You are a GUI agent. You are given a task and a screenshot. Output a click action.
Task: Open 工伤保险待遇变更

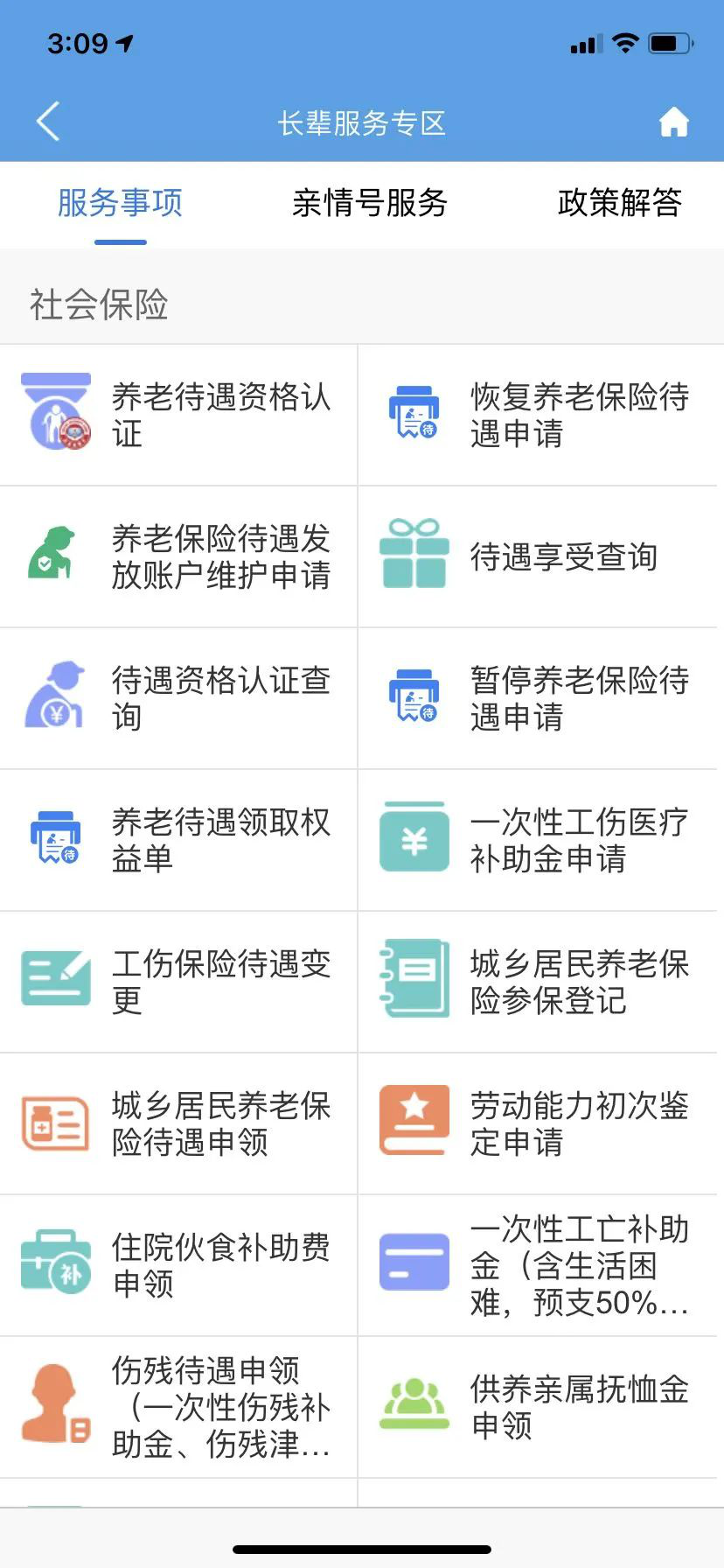[x=178, y=982]
